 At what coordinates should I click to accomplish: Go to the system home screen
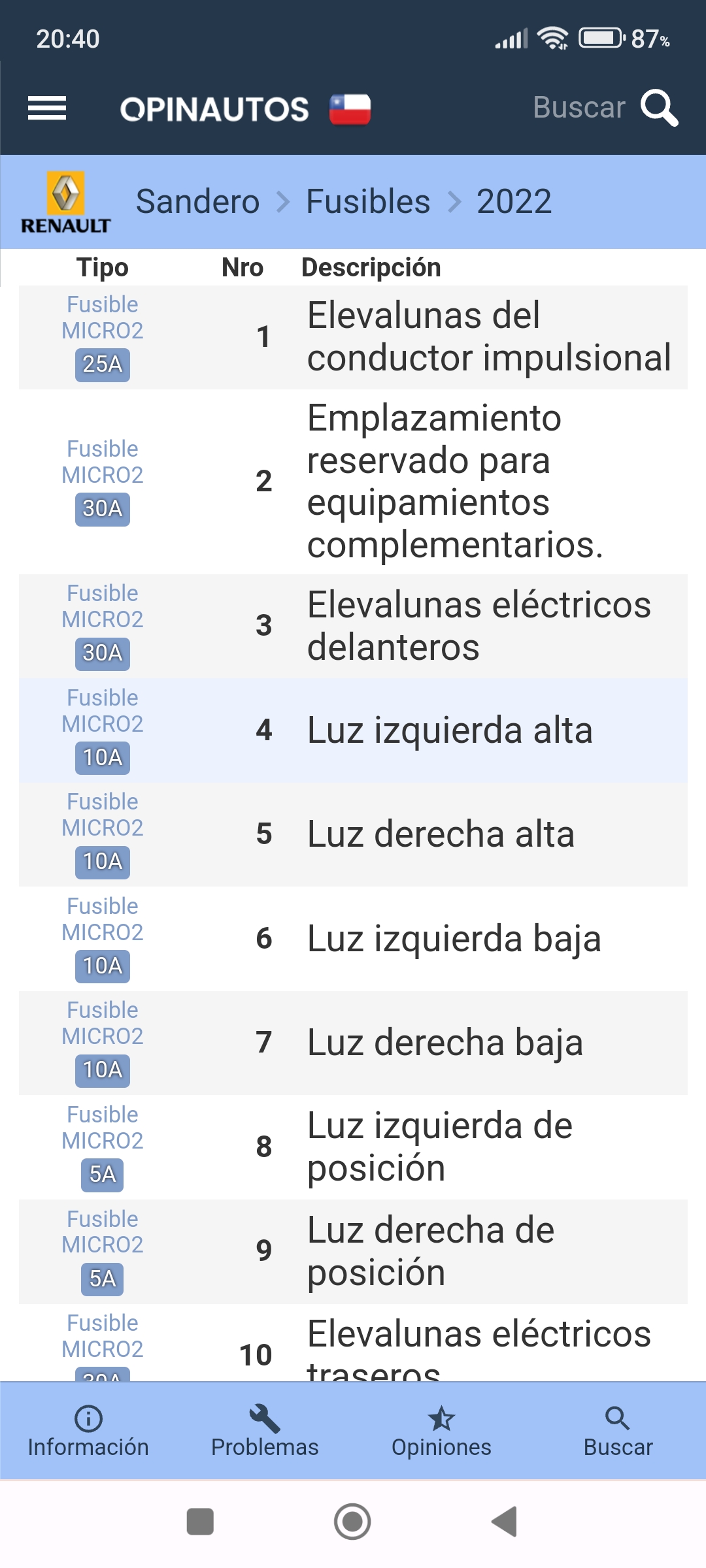352,1522
